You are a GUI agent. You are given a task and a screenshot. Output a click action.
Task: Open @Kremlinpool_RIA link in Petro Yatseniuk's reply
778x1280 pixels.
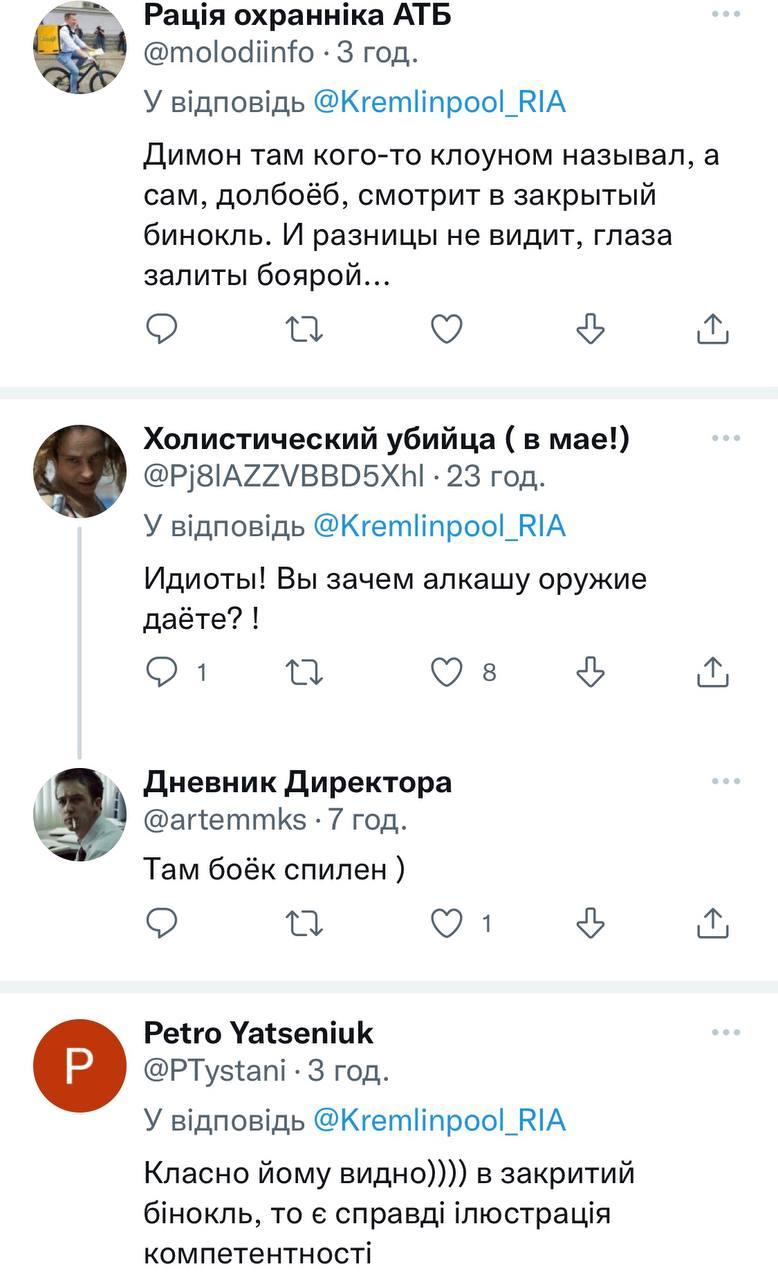click(x=439, y=1119)
